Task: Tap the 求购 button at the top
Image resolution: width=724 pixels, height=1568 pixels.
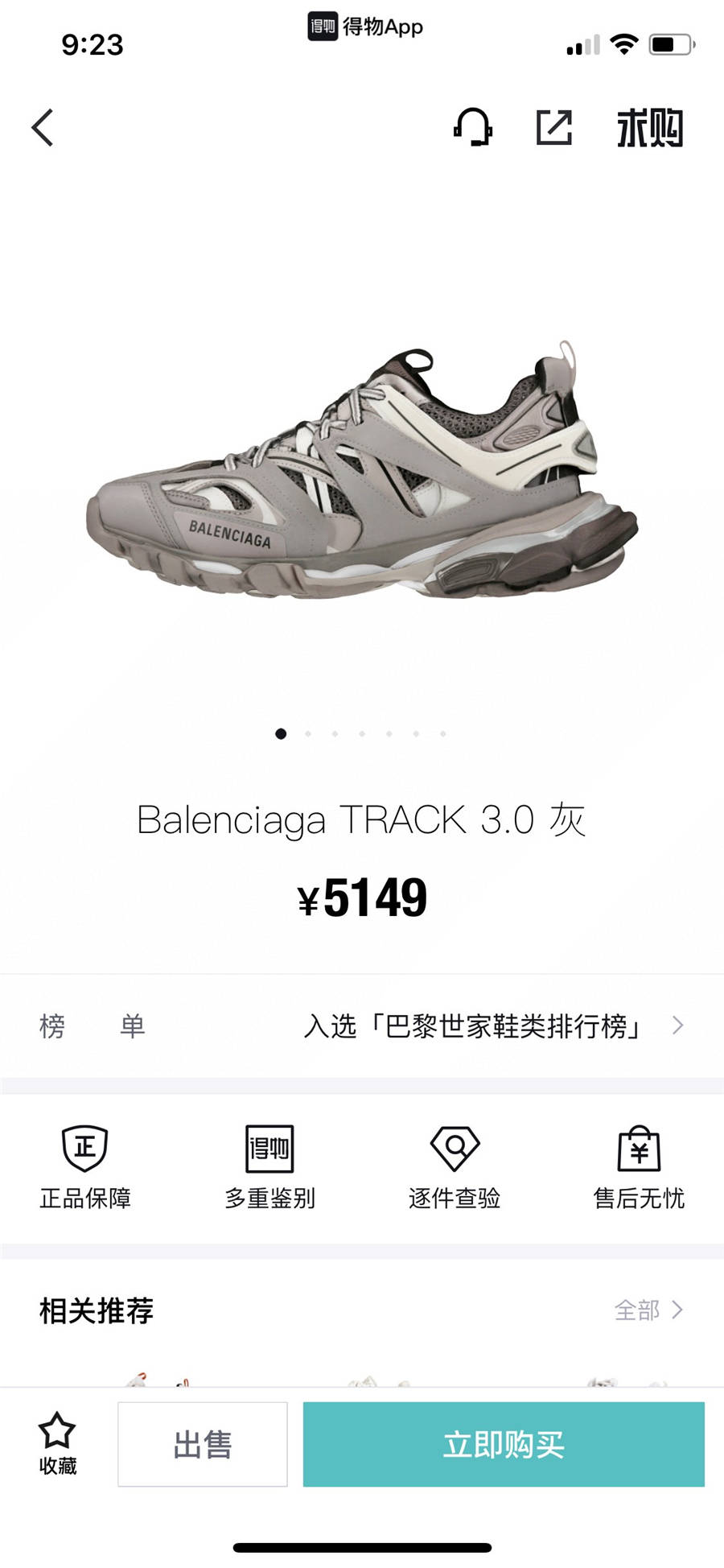Action: 650,128
